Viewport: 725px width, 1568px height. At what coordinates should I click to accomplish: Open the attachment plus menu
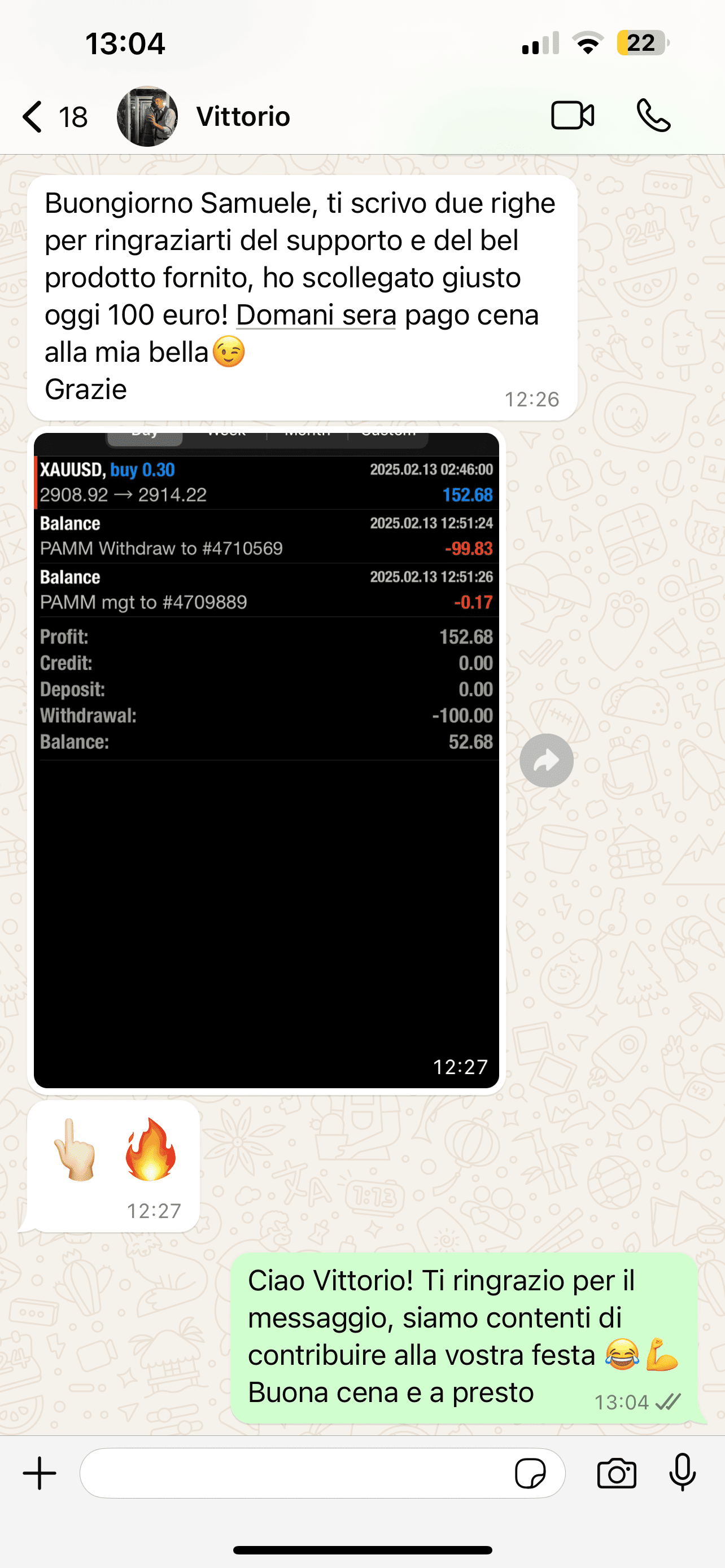pyautogui.click(x=40, y=1473)
